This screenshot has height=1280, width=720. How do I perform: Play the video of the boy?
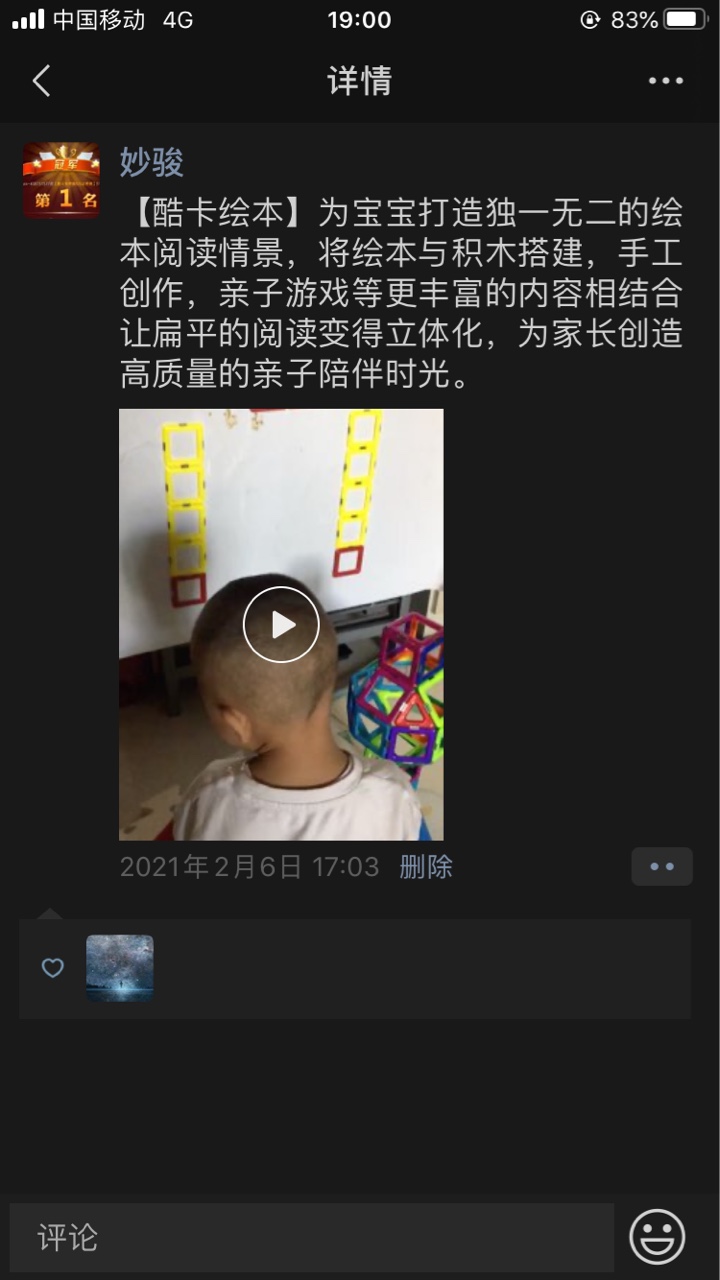tap(281, 624)
